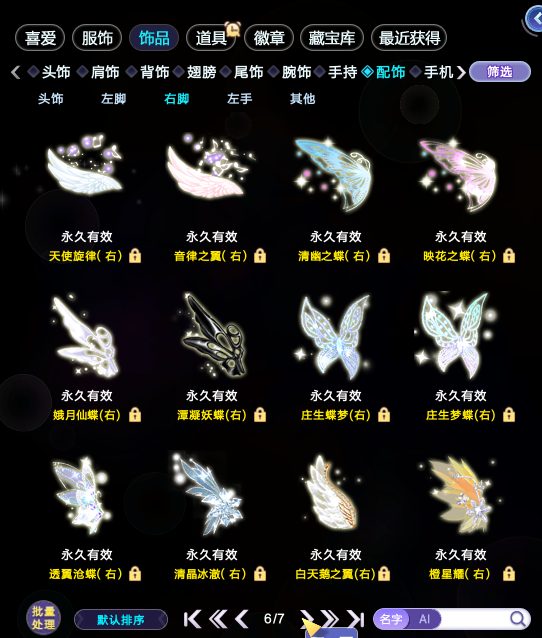542x638 pixels.
Task: Select the 手持 category
Action: pyautogui.click(x=343, y=72)
